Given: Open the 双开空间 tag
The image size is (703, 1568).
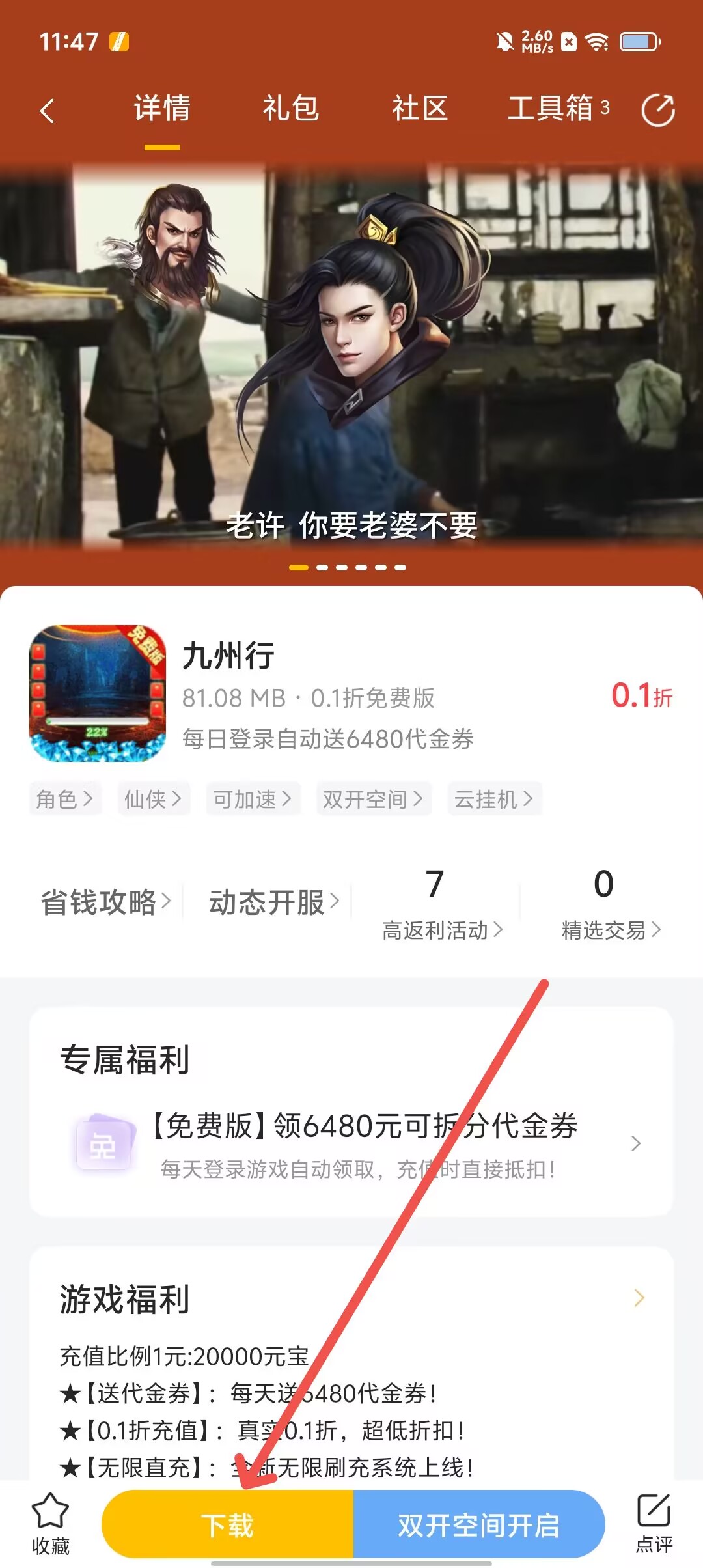Looking at the screenshot, I should pyautogui.click(x=374, y=799).
